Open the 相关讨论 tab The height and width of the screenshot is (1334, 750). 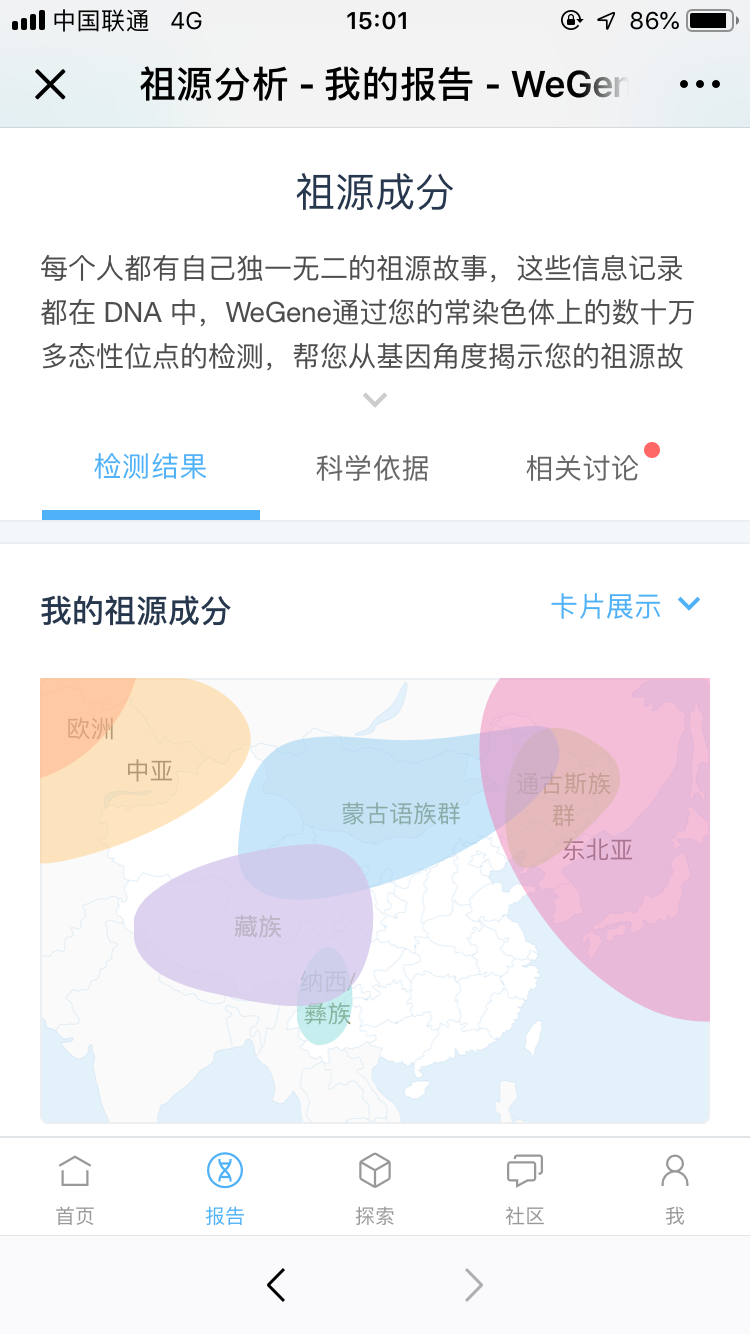pyautogui.click(x=582, y=467)
